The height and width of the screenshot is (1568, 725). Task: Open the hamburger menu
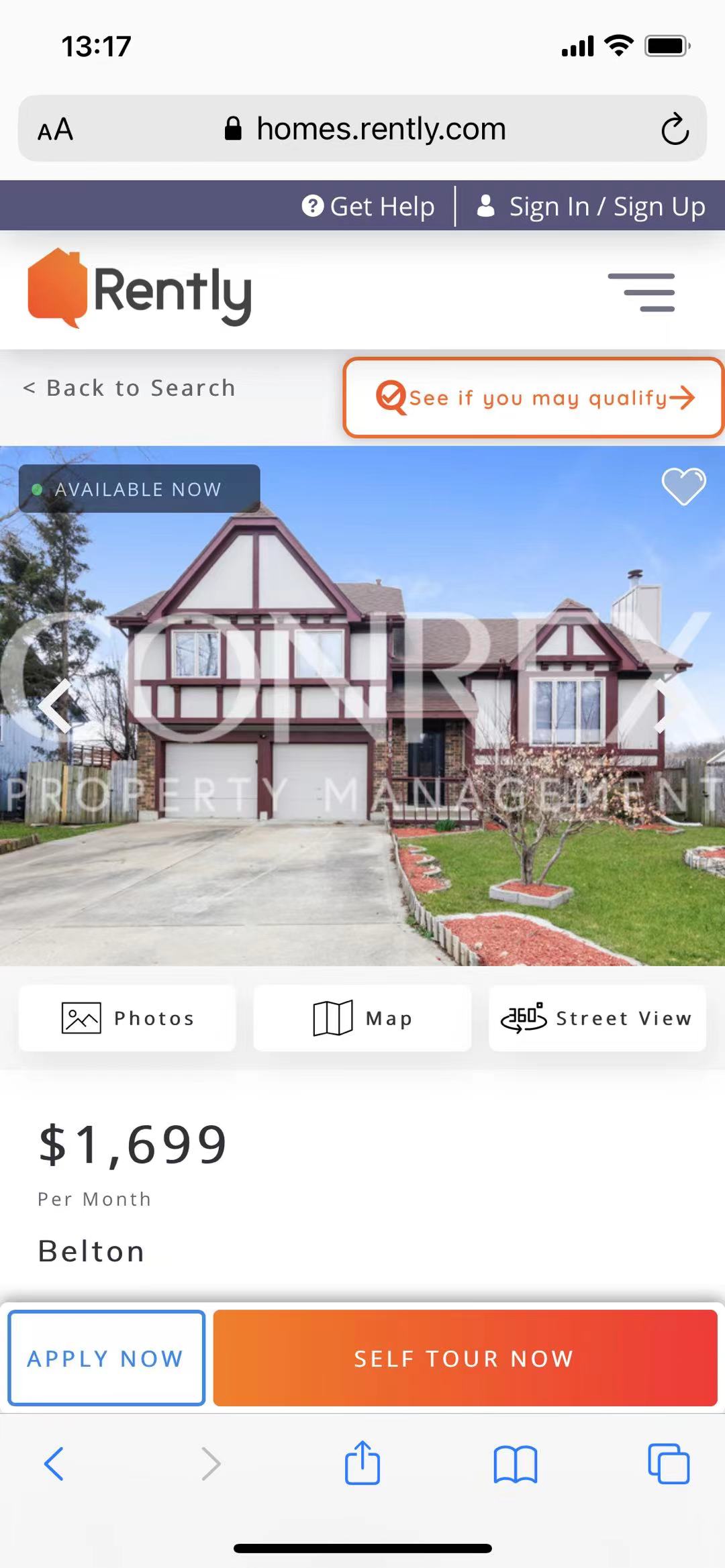[x=641, y=292]
